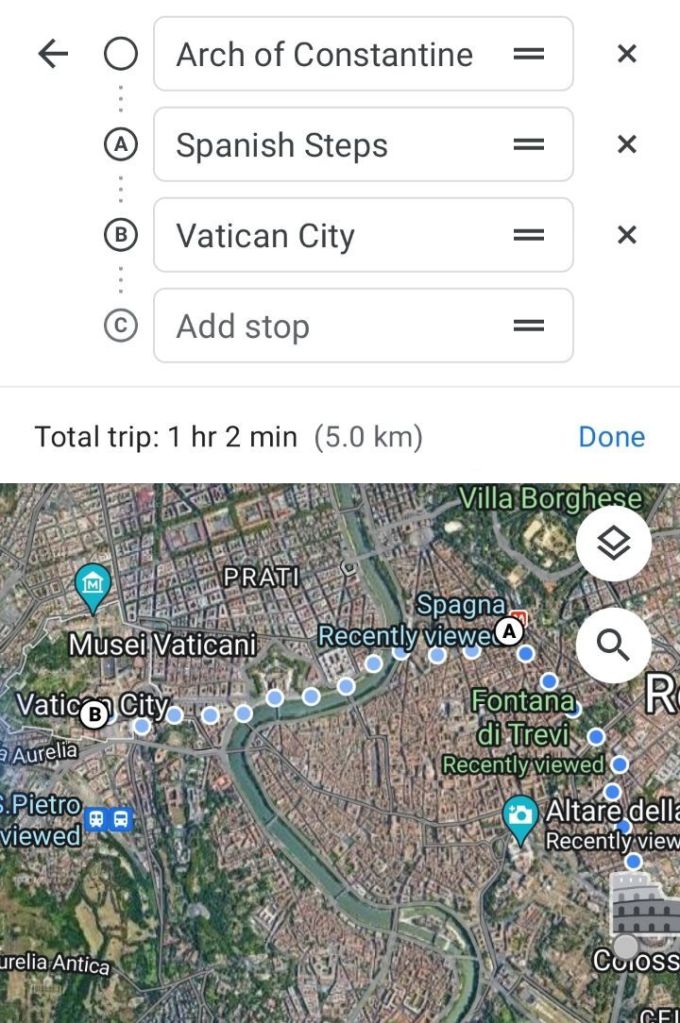
Task: Remove the Vatican City stop
Action: click(x=627, y=236)
